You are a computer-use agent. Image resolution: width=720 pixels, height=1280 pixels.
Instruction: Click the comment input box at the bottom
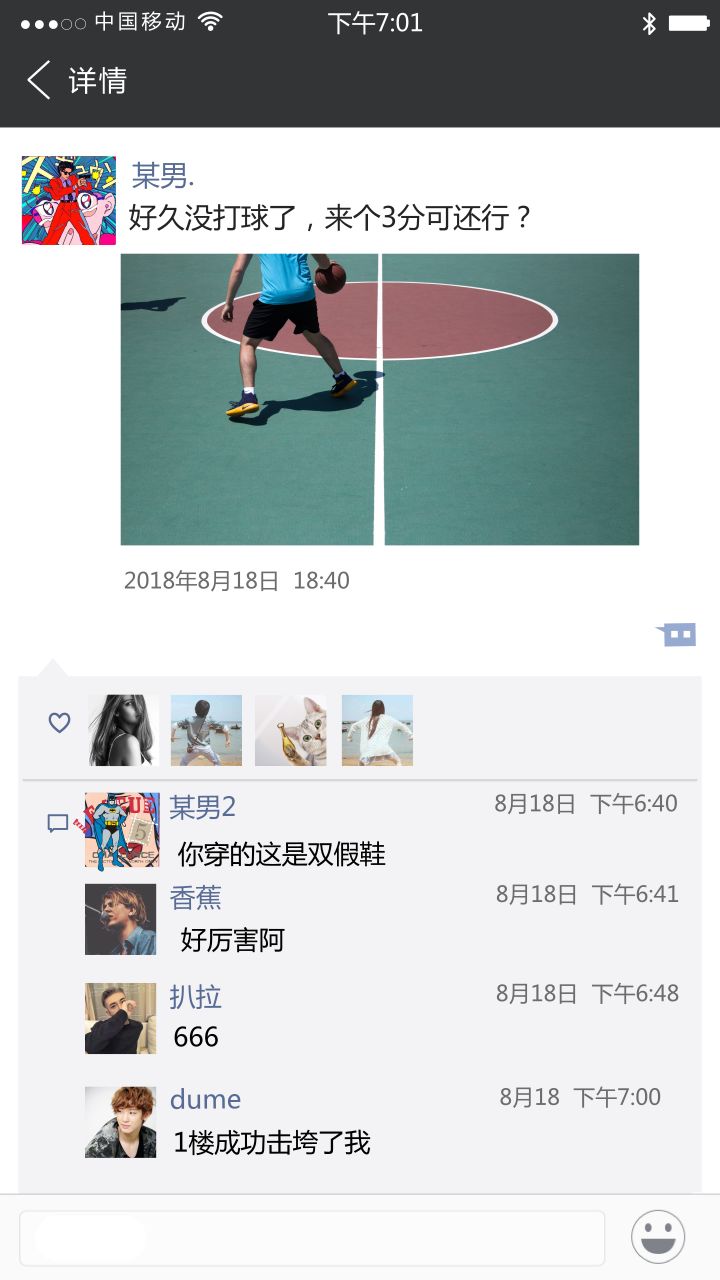tap(310, 1237)
